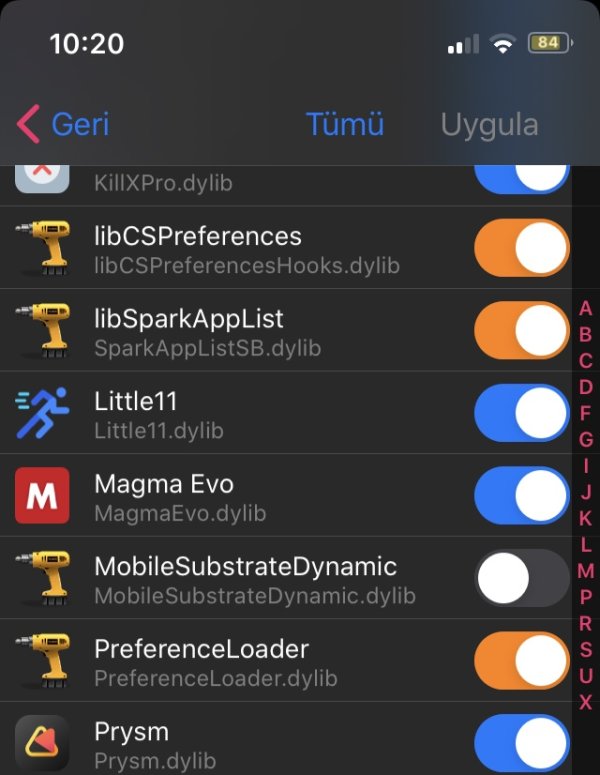Viewport: 600px width, 775px height.
Task: Enable the MobileSubstrateDynamic switch
Action: (x=521, y=578)
